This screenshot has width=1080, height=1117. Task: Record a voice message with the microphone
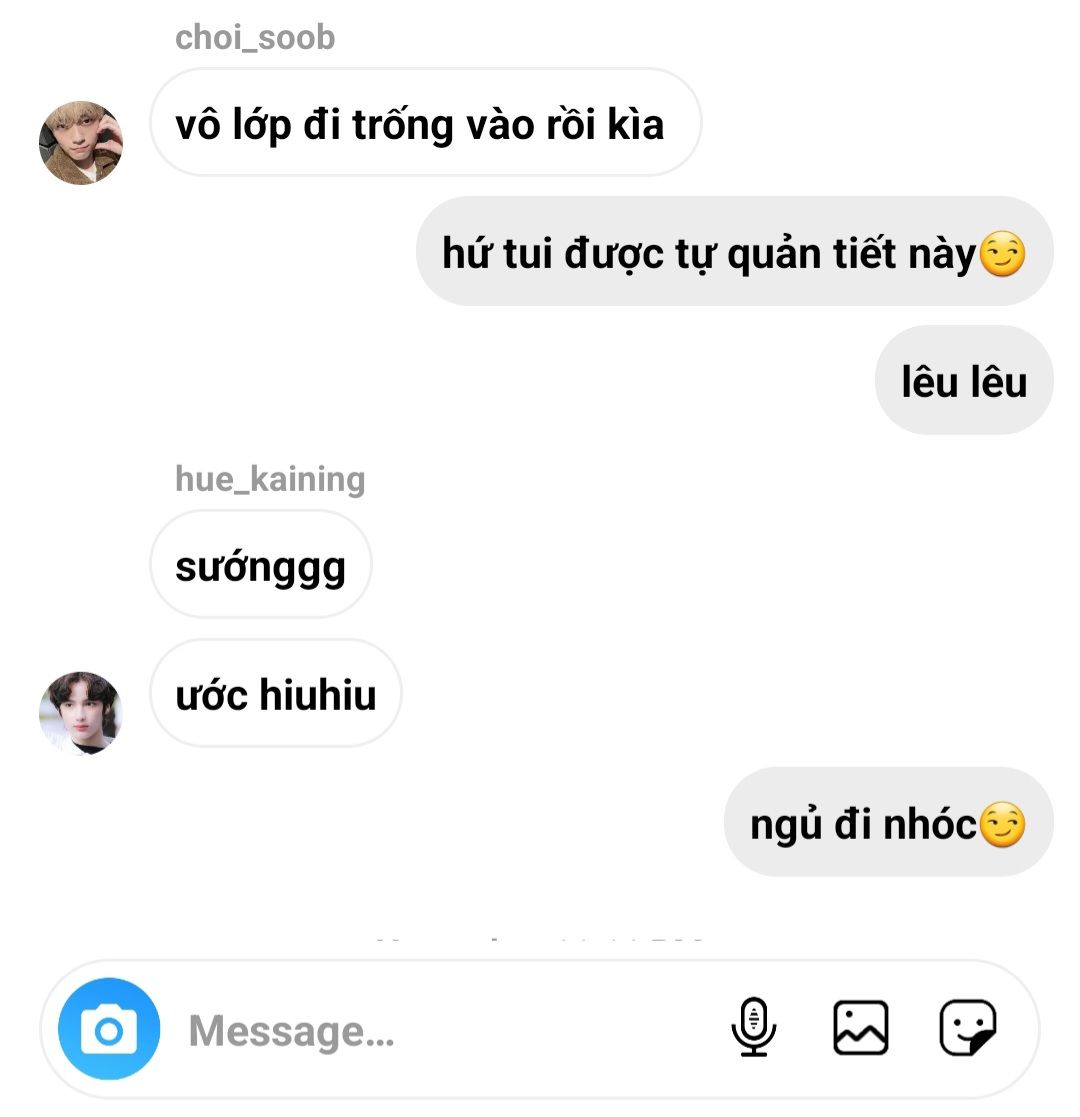point(754,1028)
